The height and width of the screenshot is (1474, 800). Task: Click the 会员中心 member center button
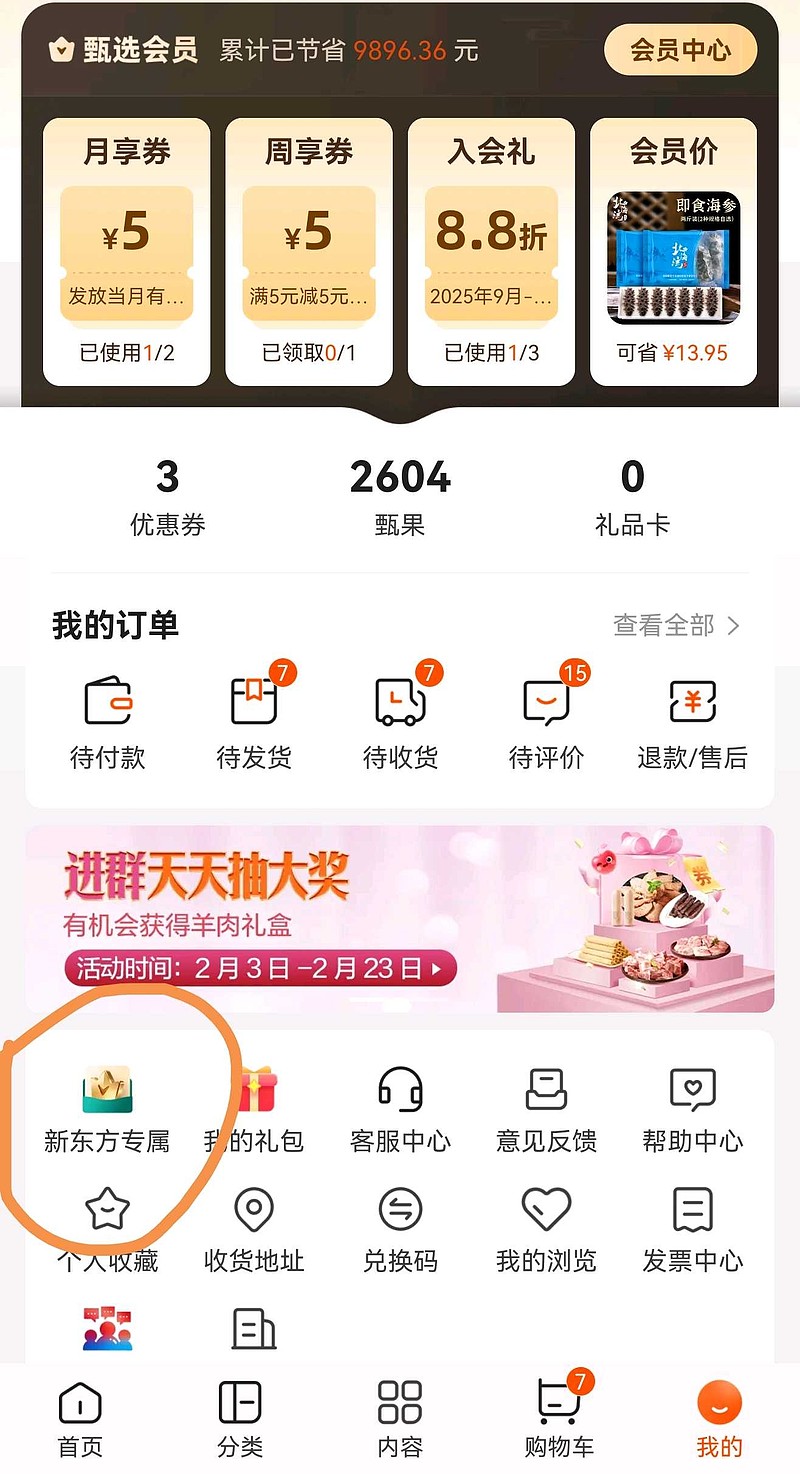[679, 49]
